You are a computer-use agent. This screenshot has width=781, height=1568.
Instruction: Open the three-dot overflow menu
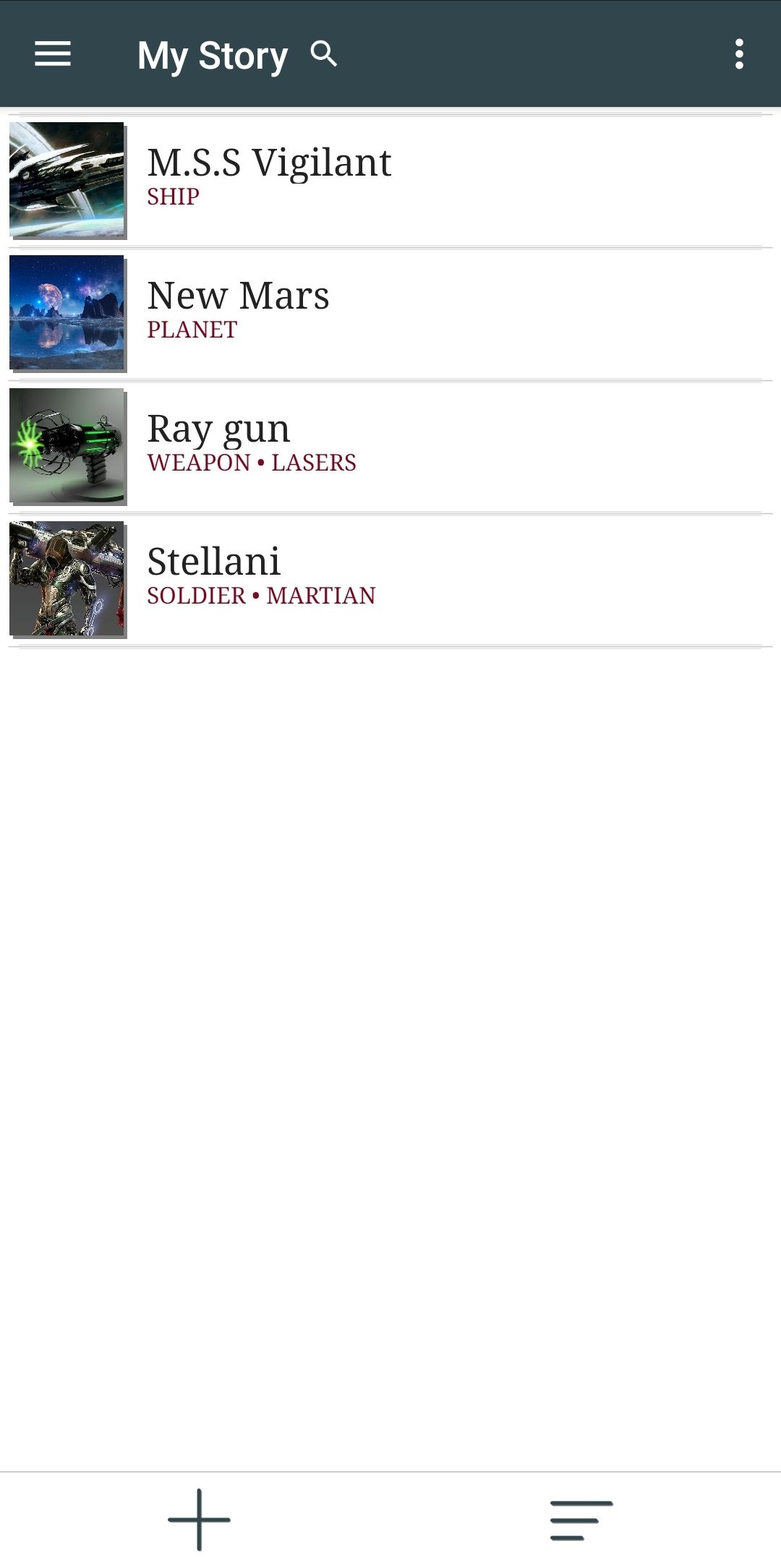click(738, 54)
